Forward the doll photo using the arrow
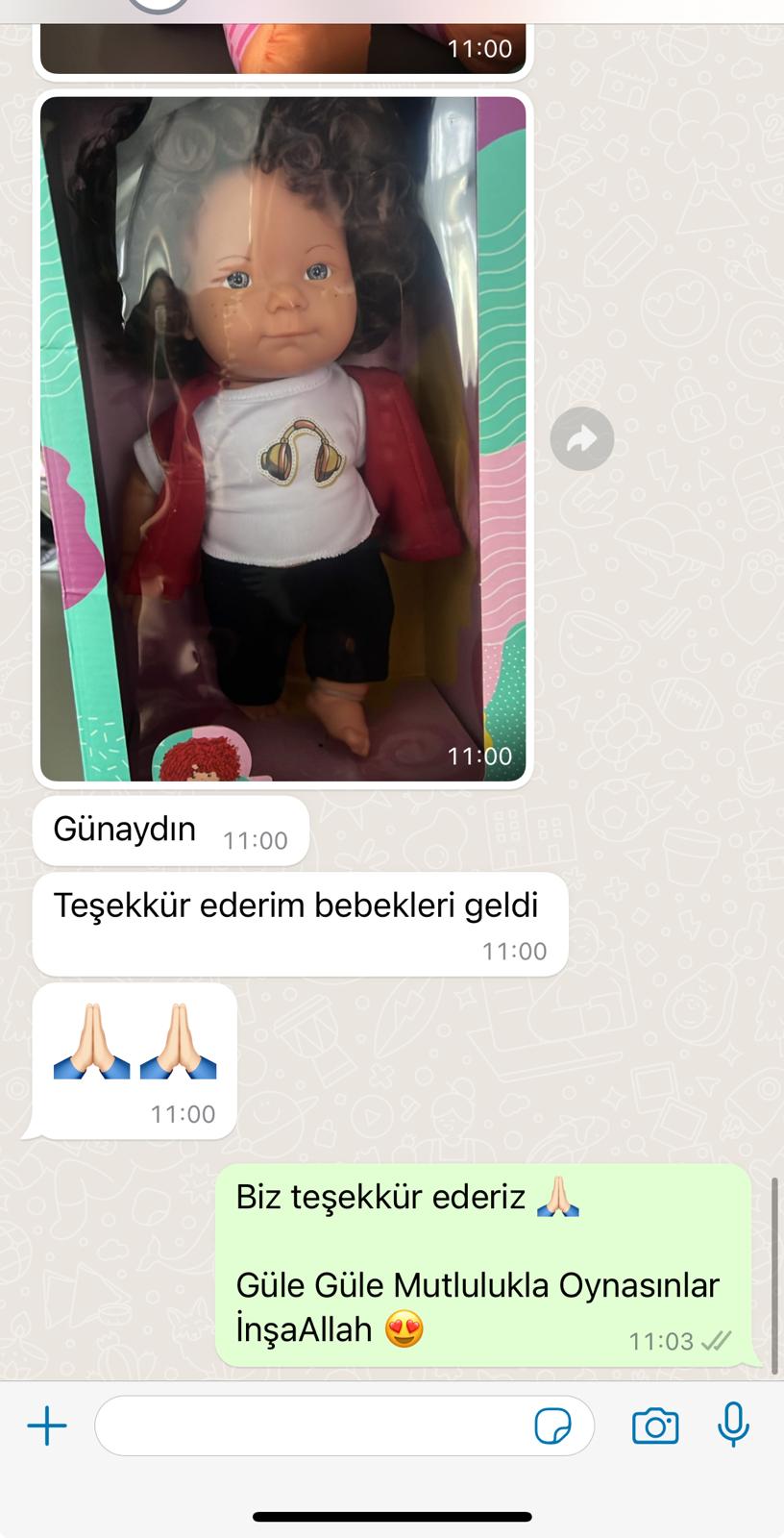Viewport: 784px width, 1538px height. [582, 439]
